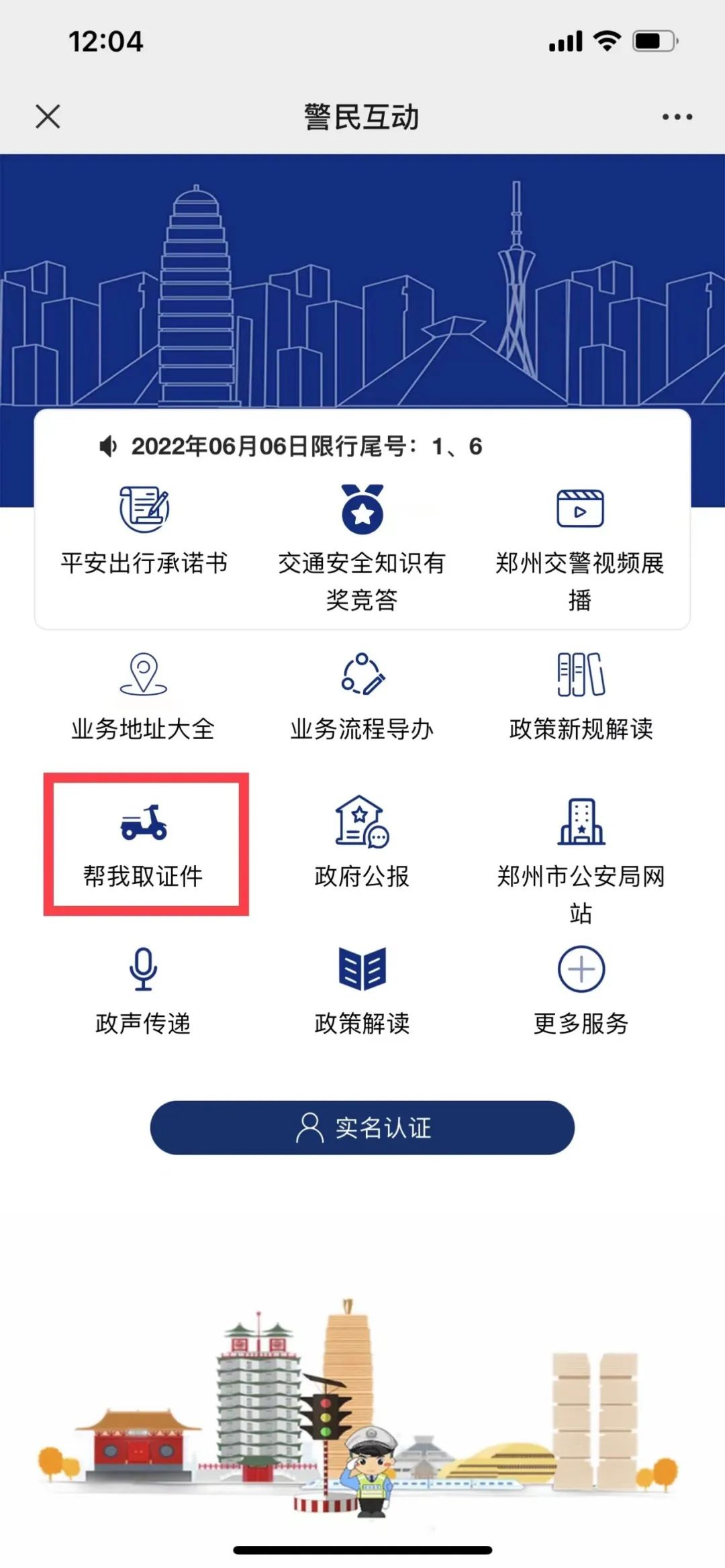
Task: Tap the 实名认证 button
Action: coord(362,1128)
